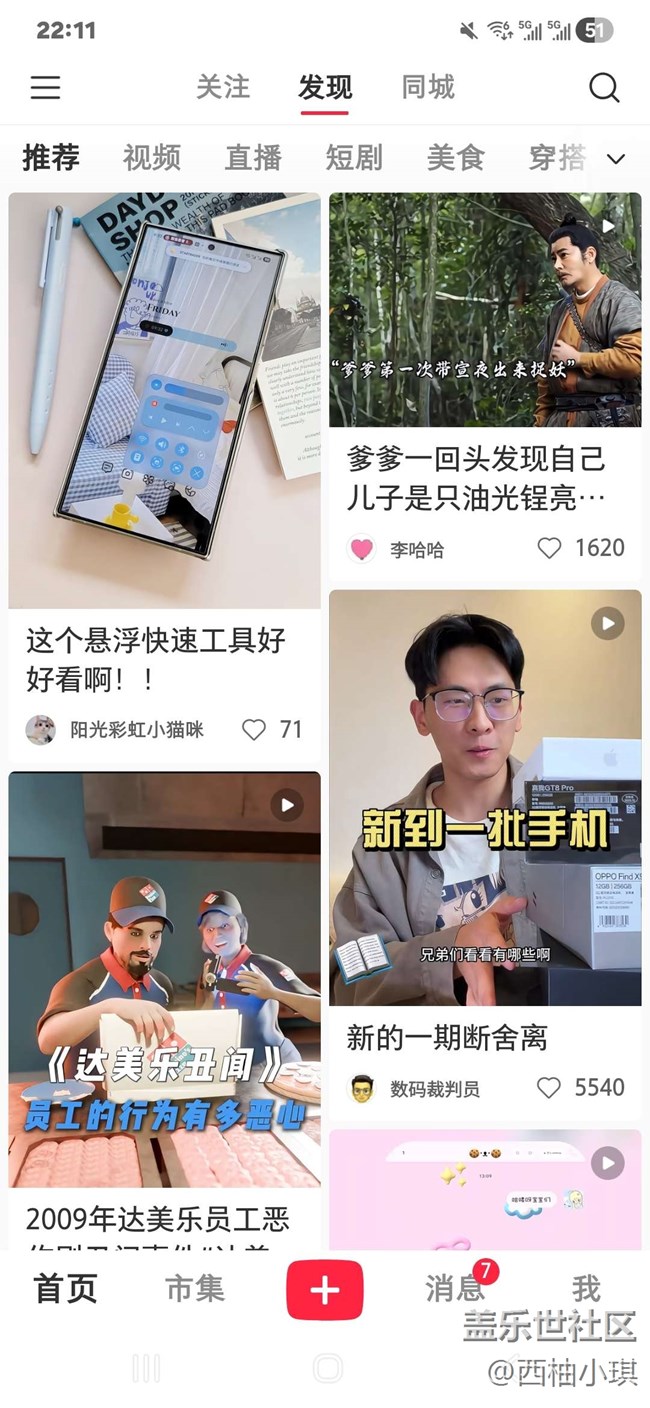Viewport: 650px width, 1408px height.
Task: Switch to the 同城 tab
Action: point(428,88)
